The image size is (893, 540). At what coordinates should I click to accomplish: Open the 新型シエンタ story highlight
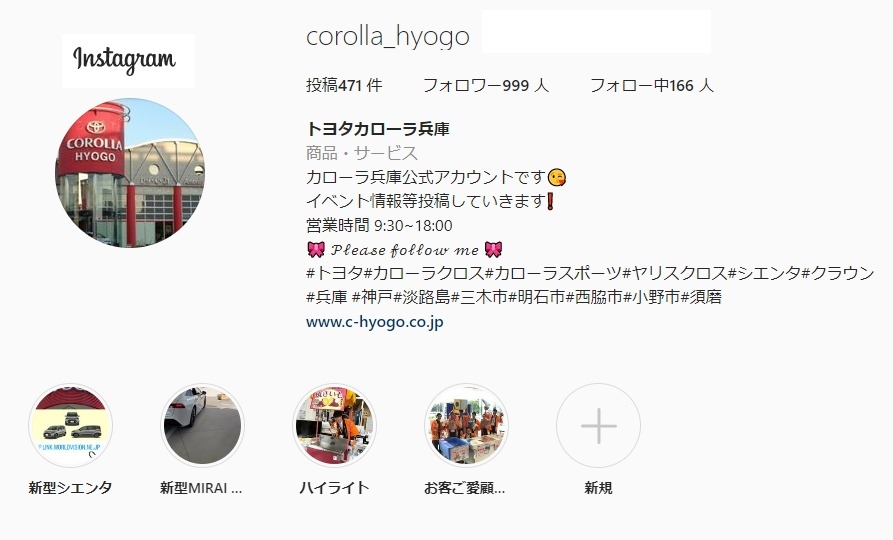(x=70, y=426)
